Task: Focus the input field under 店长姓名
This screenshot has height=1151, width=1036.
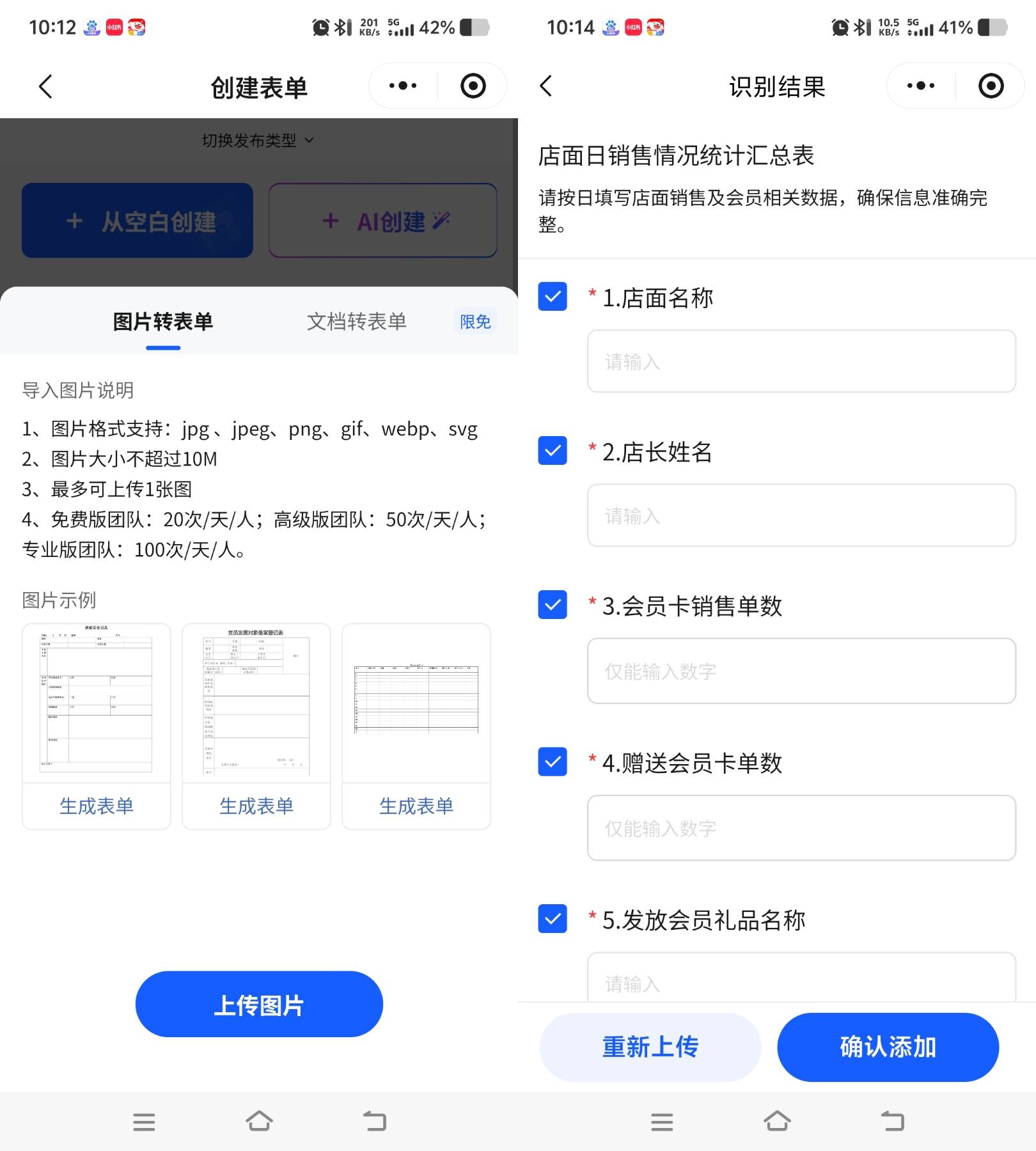Action: click(x=801, y=515)
